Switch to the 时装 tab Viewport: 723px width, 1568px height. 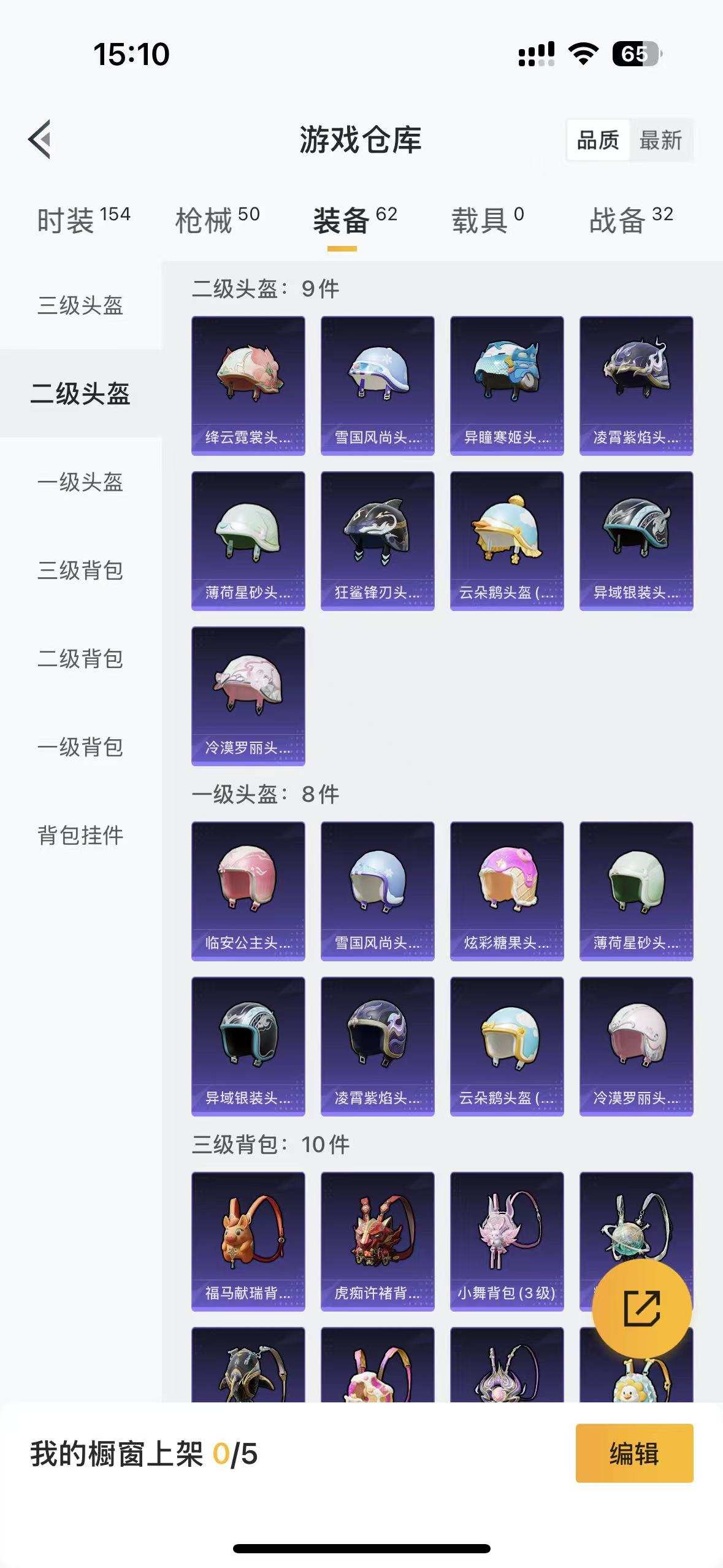83,220
